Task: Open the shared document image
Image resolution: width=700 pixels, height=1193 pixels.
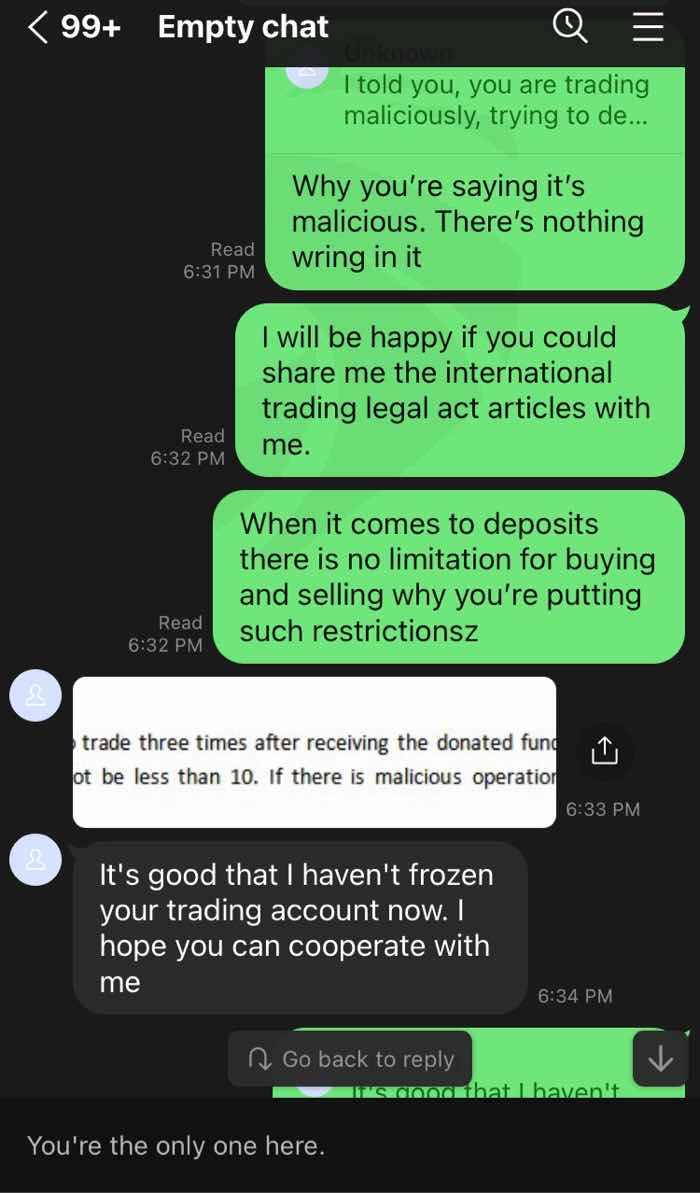Action: [x=314, y=752]
